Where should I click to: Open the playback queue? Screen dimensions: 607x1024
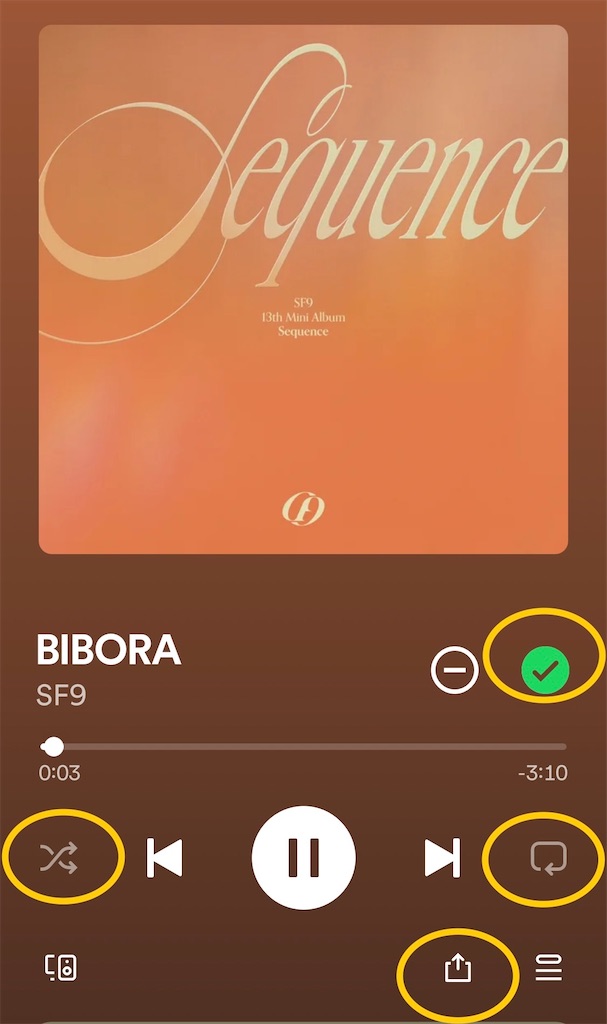tap(549, 967)
